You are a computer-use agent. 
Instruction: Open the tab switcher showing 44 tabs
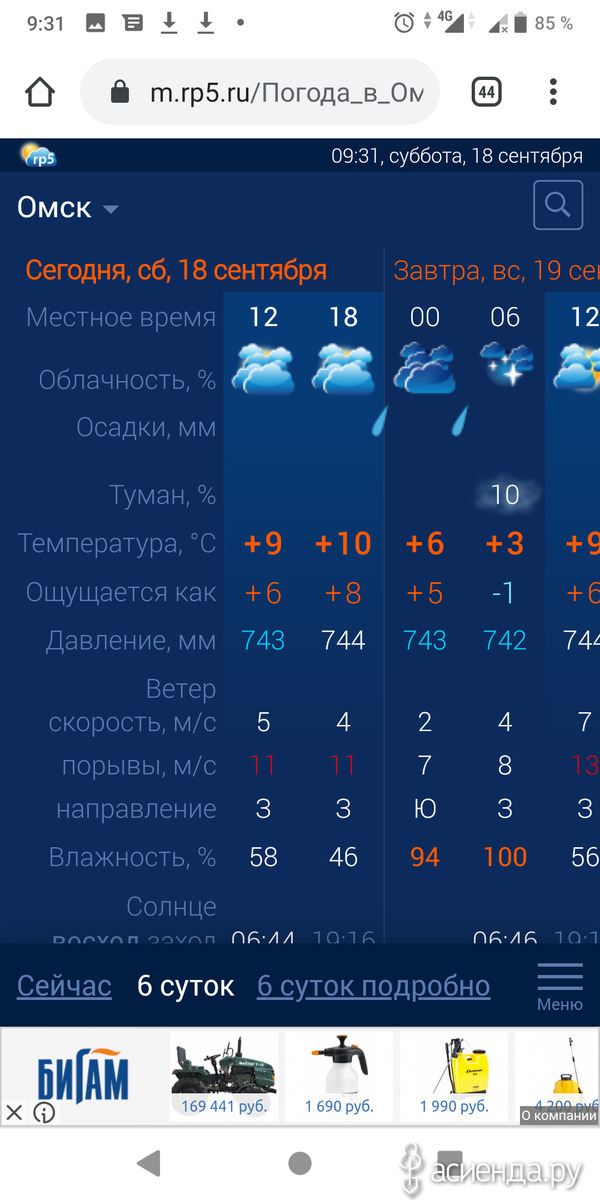click(x=486, y=92)
